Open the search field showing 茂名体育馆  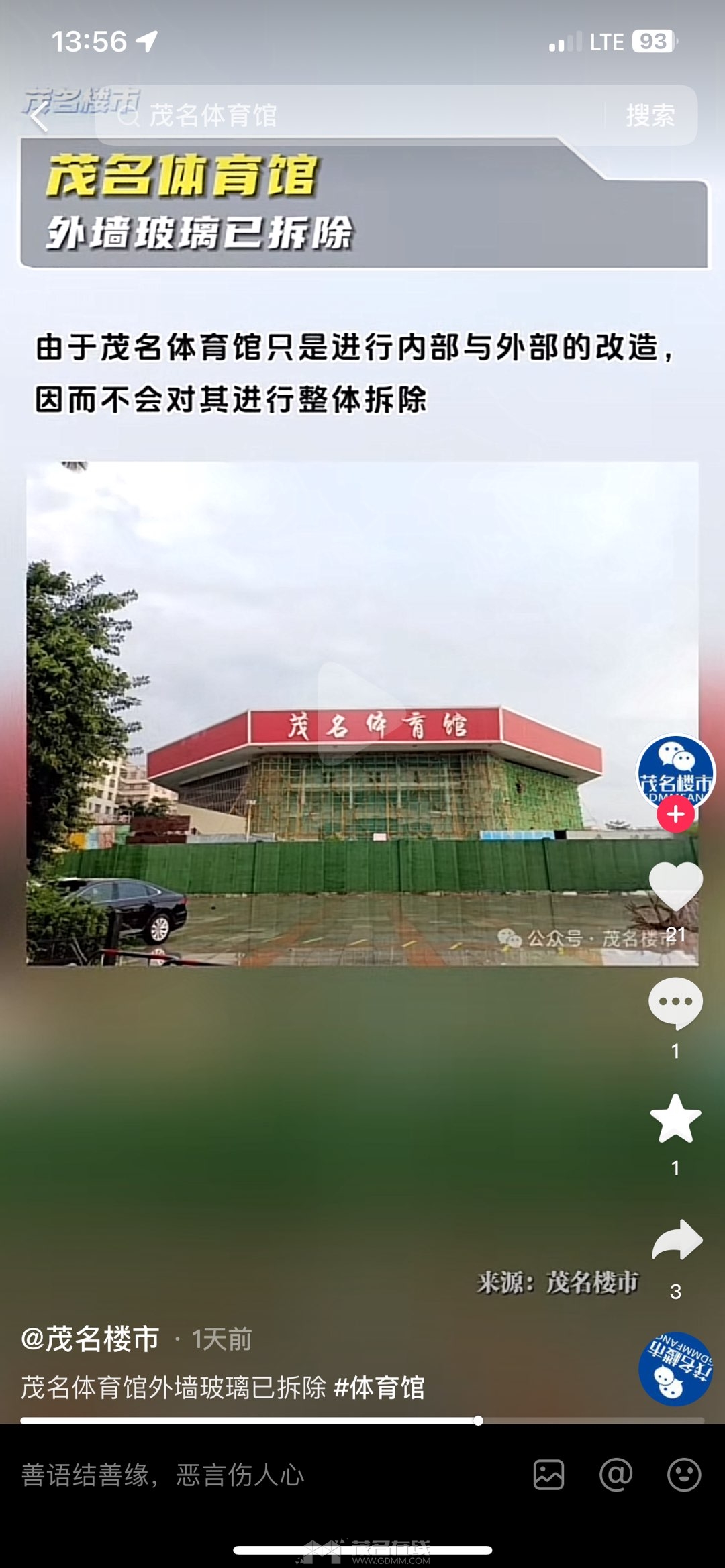pos(362,115)
